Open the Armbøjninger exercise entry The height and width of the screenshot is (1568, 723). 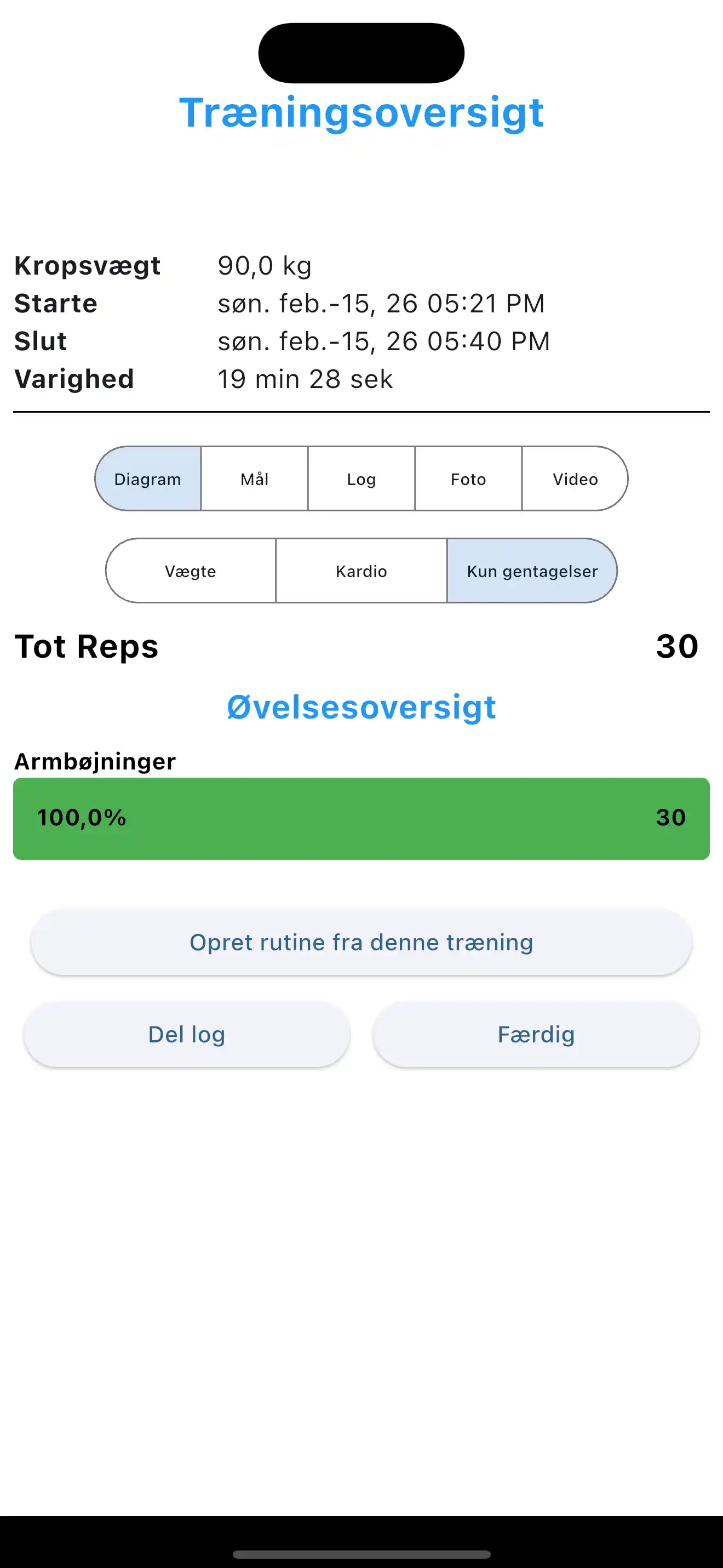pyautogui.click(x=95, y=760)
